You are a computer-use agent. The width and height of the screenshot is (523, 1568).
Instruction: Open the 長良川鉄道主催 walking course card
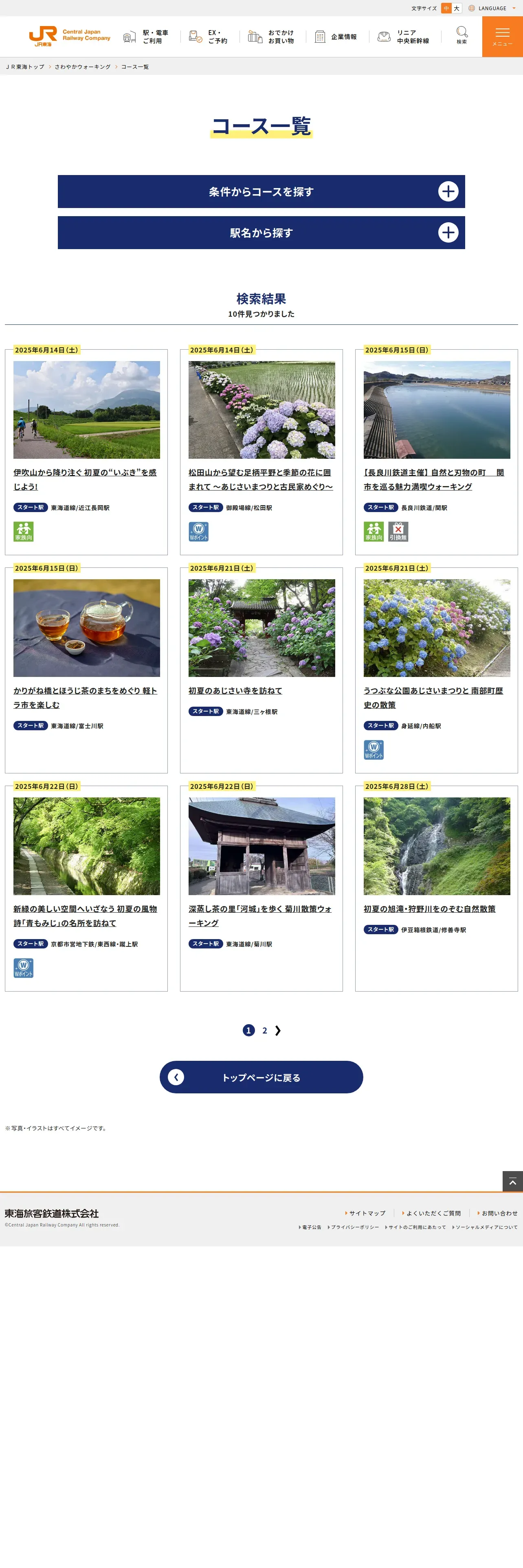tap(437, 452)
